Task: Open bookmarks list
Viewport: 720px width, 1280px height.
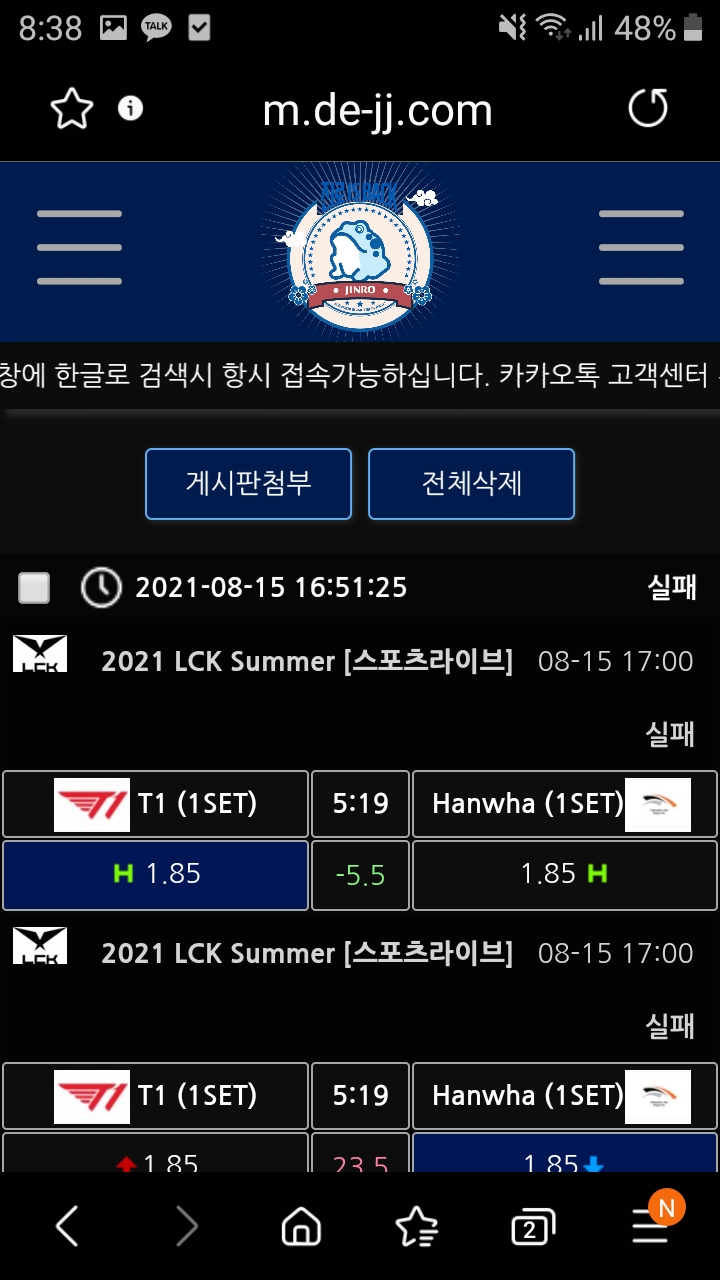Action: tap(416, 1226)
